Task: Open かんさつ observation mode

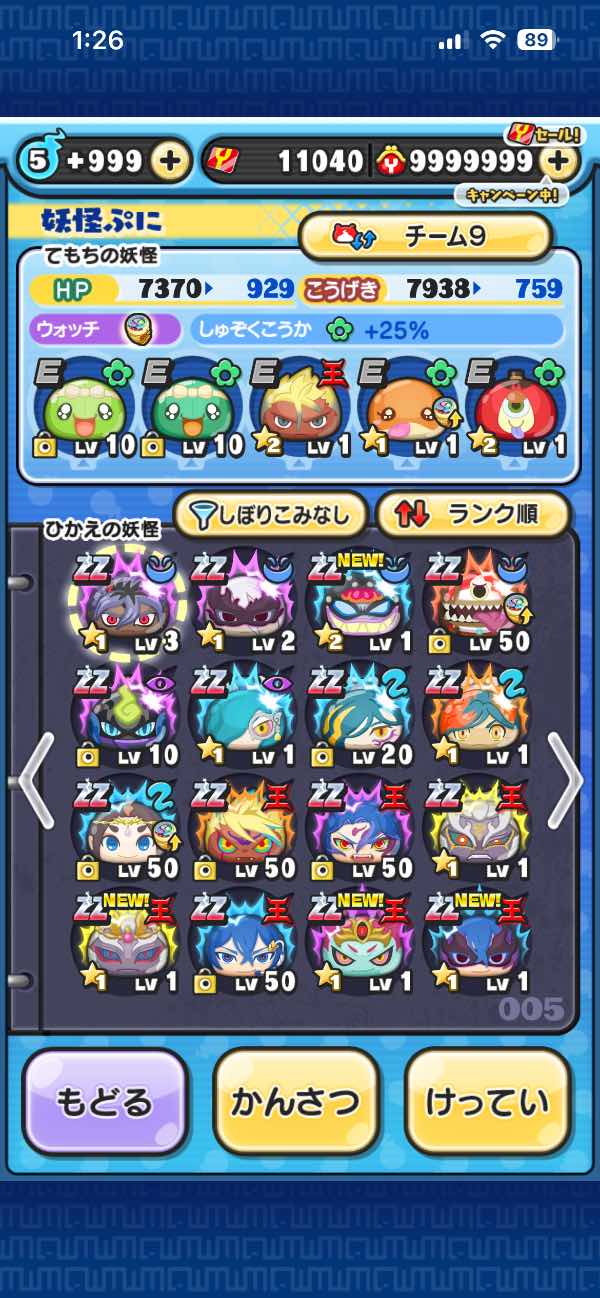Action: pos(295,1101)
